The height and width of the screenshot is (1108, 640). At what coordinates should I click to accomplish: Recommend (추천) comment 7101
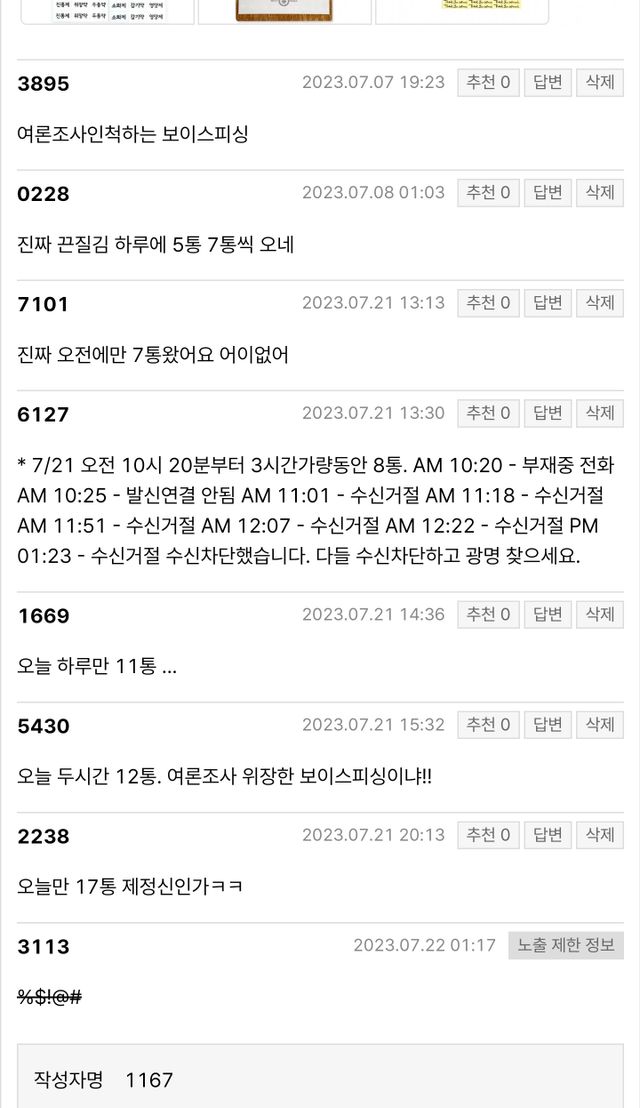pyautogui.click(x=488, y=303)
